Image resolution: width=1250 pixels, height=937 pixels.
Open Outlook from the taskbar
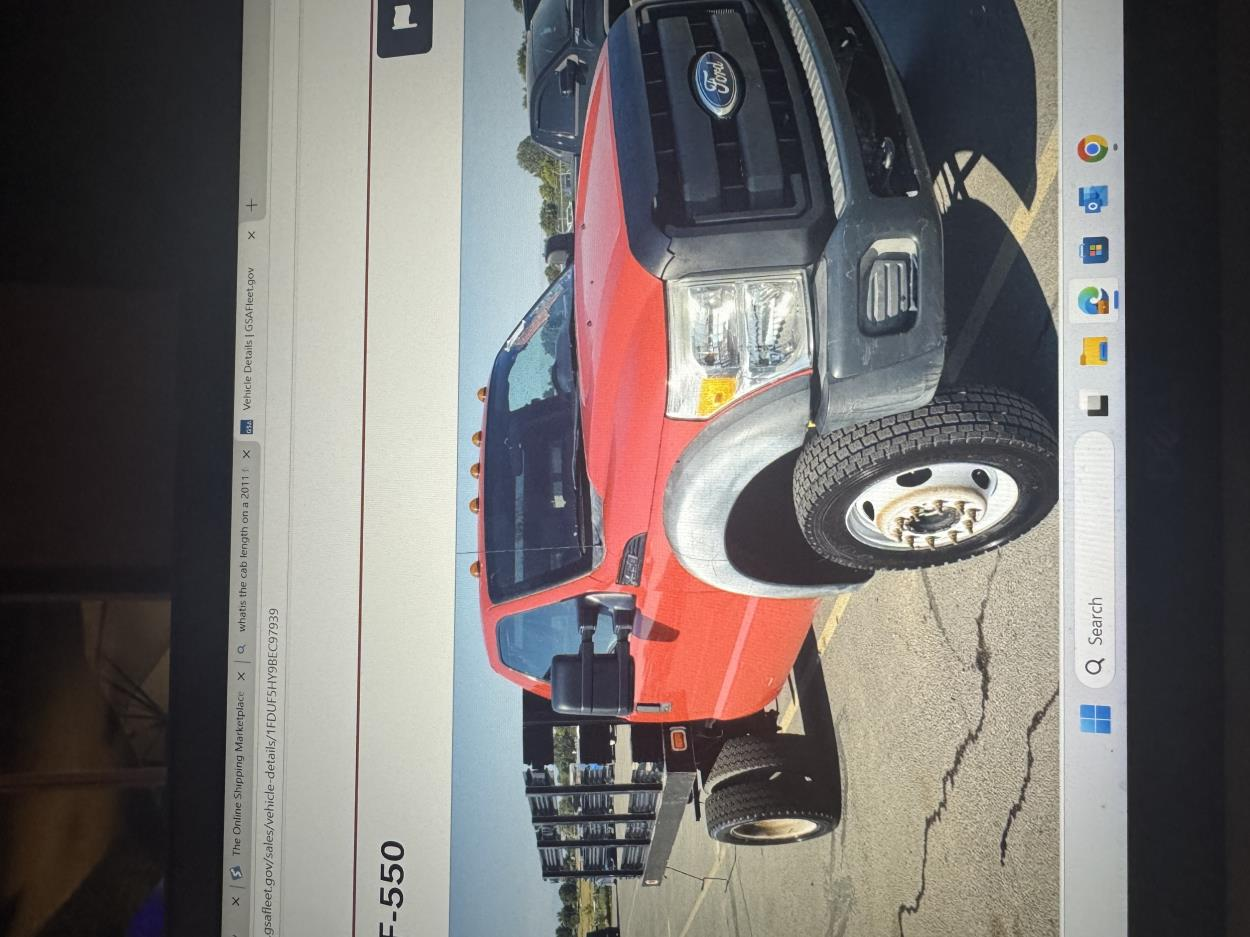pyautogui.click(x=1094, y=199)
